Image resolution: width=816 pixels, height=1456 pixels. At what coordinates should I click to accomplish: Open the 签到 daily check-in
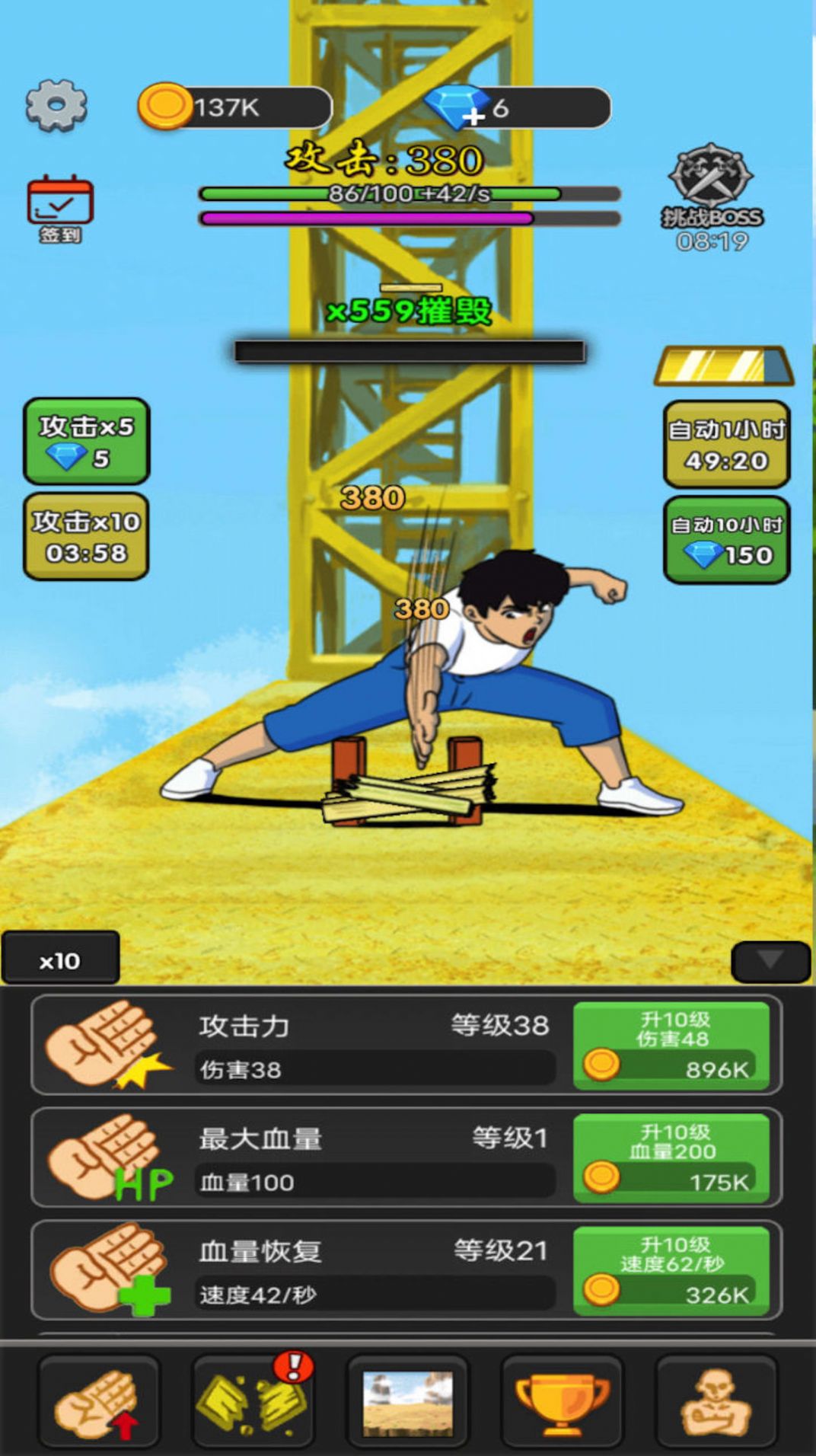tap(60, 209)
